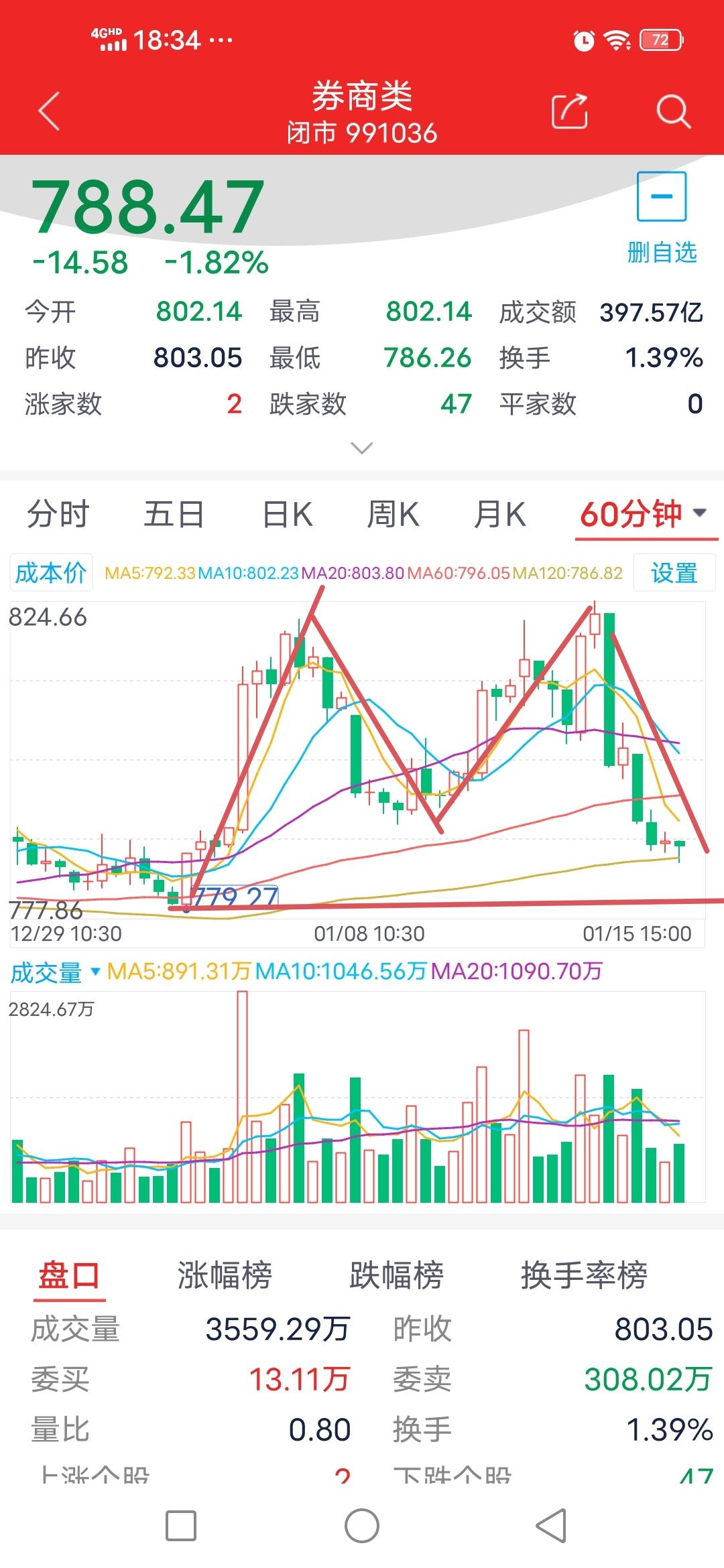The image size is (724, 1568).
Task: Open the 60分钟 interval dropdown
Action: [637, 513]
